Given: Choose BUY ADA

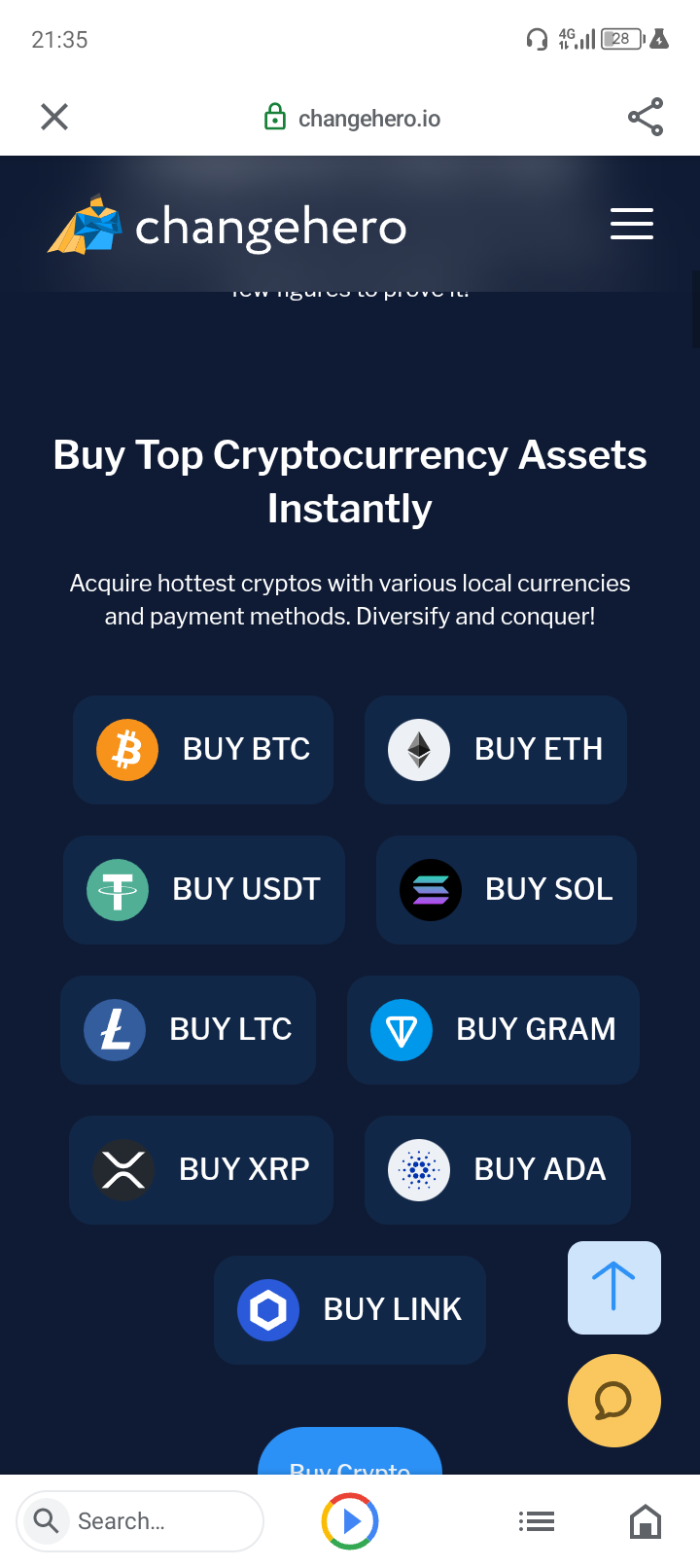Looking at the screenshot, I should 498,1170.
